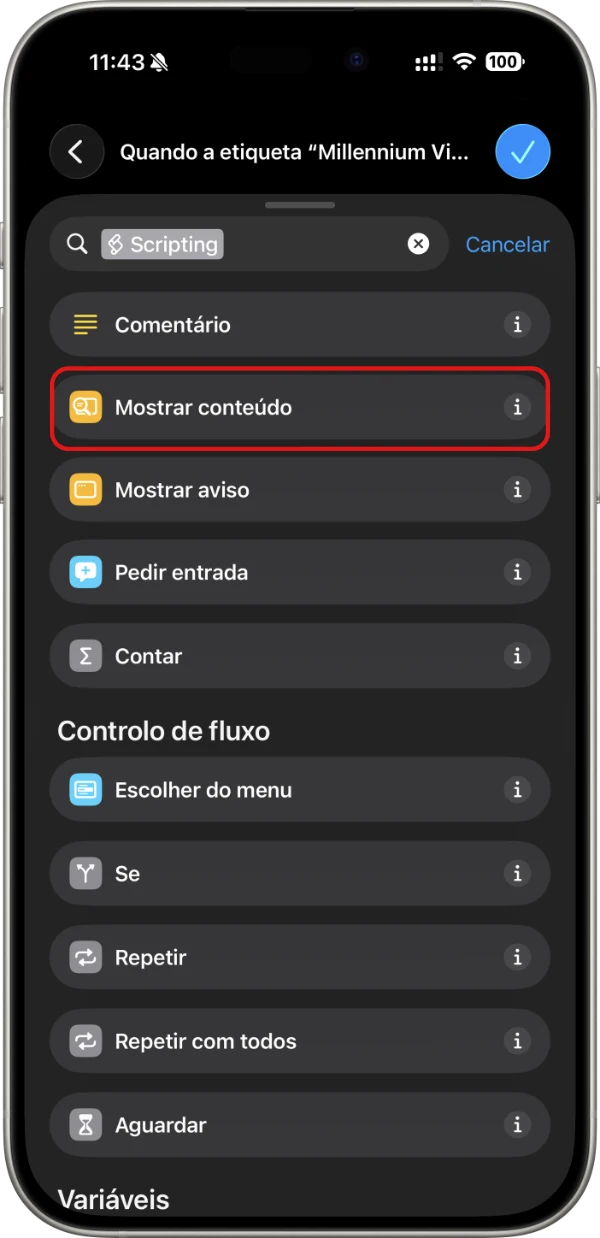Open info for the Se action
Viewport: 600px width, 1238px height.
(x=517, y=873)
